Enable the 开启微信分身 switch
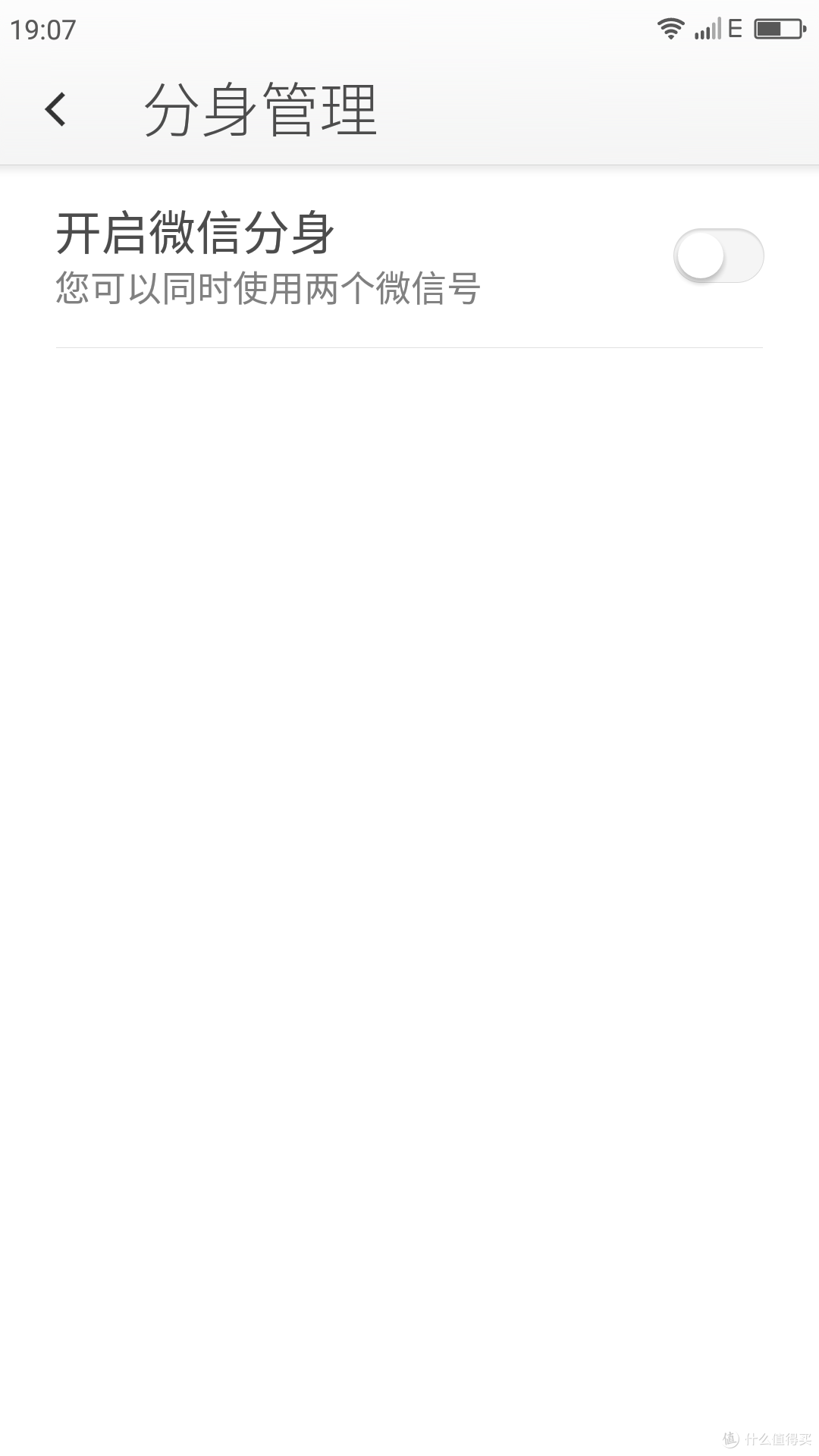The width and height of the screenshot is (819, 1456). click(718, 256)
